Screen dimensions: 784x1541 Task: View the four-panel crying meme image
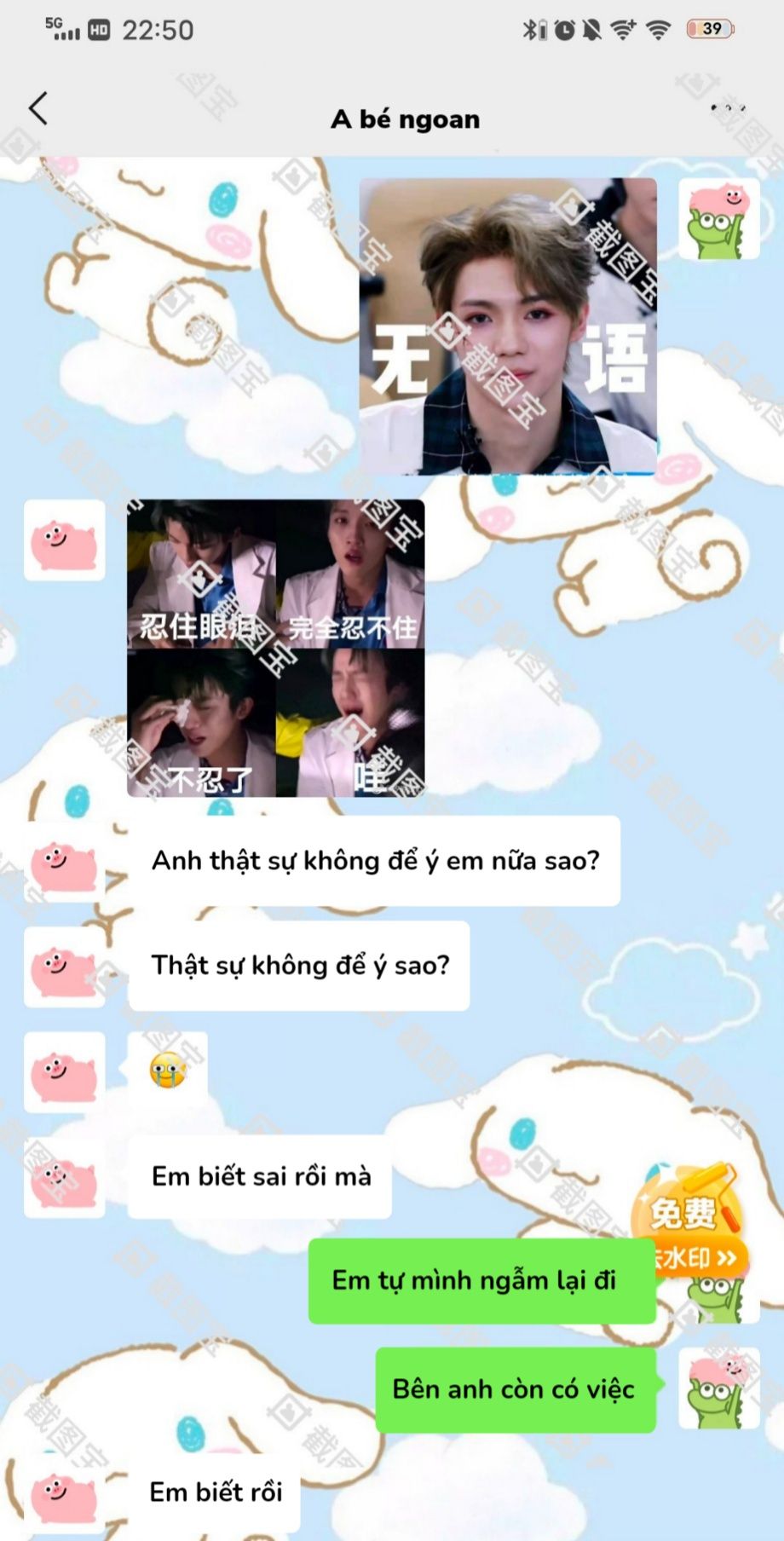[x=276, y=649]
